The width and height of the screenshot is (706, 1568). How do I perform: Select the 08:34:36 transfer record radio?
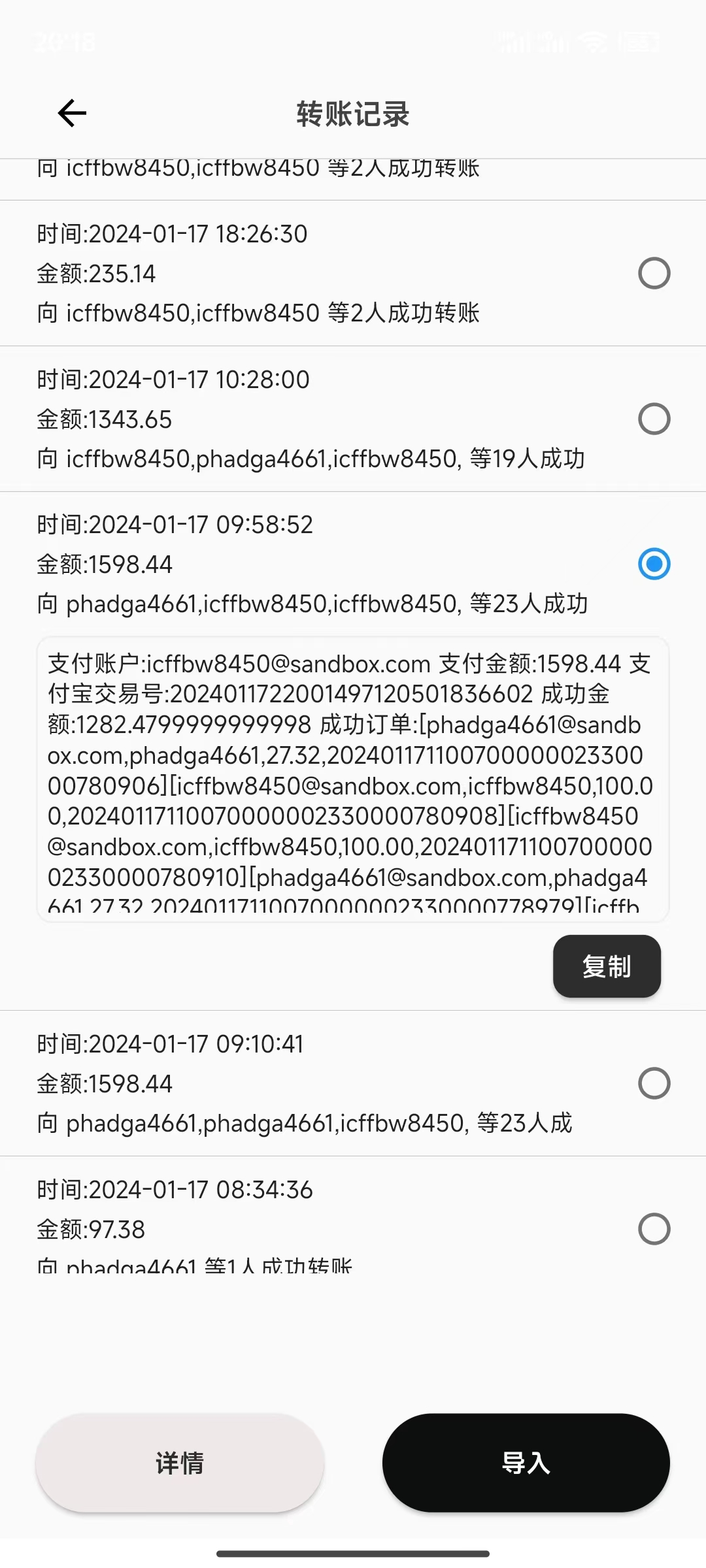coord(654,1228)
